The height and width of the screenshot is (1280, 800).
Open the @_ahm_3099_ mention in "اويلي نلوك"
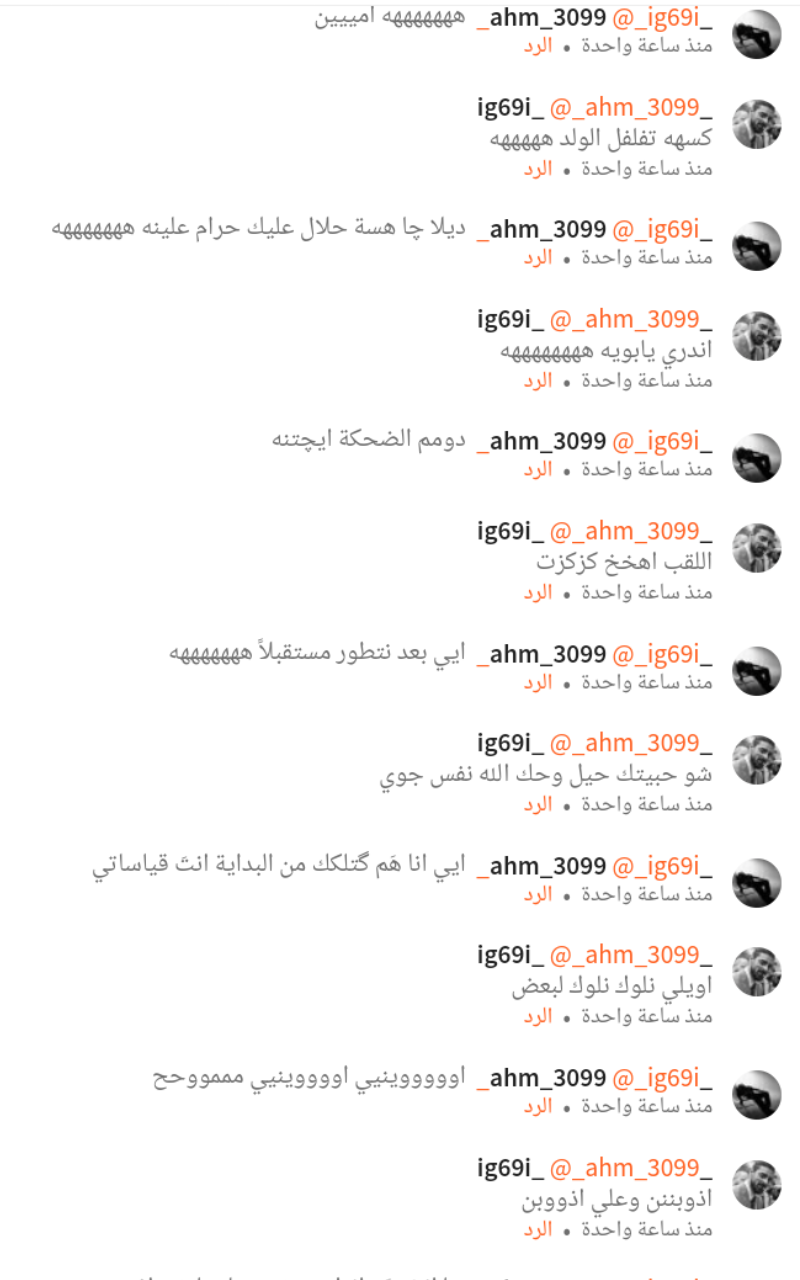point(631,956)
